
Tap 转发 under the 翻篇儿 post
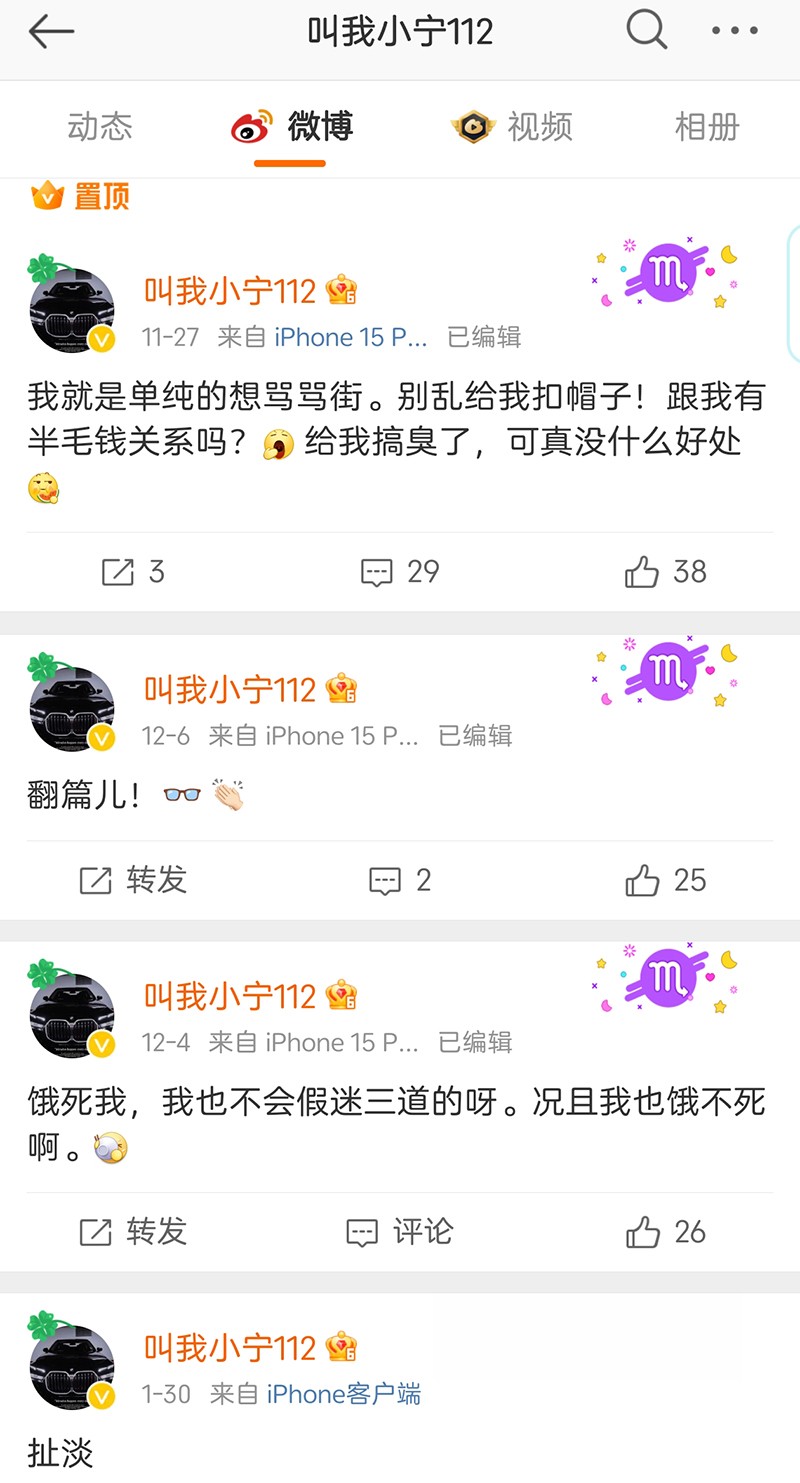coord(133,880)
